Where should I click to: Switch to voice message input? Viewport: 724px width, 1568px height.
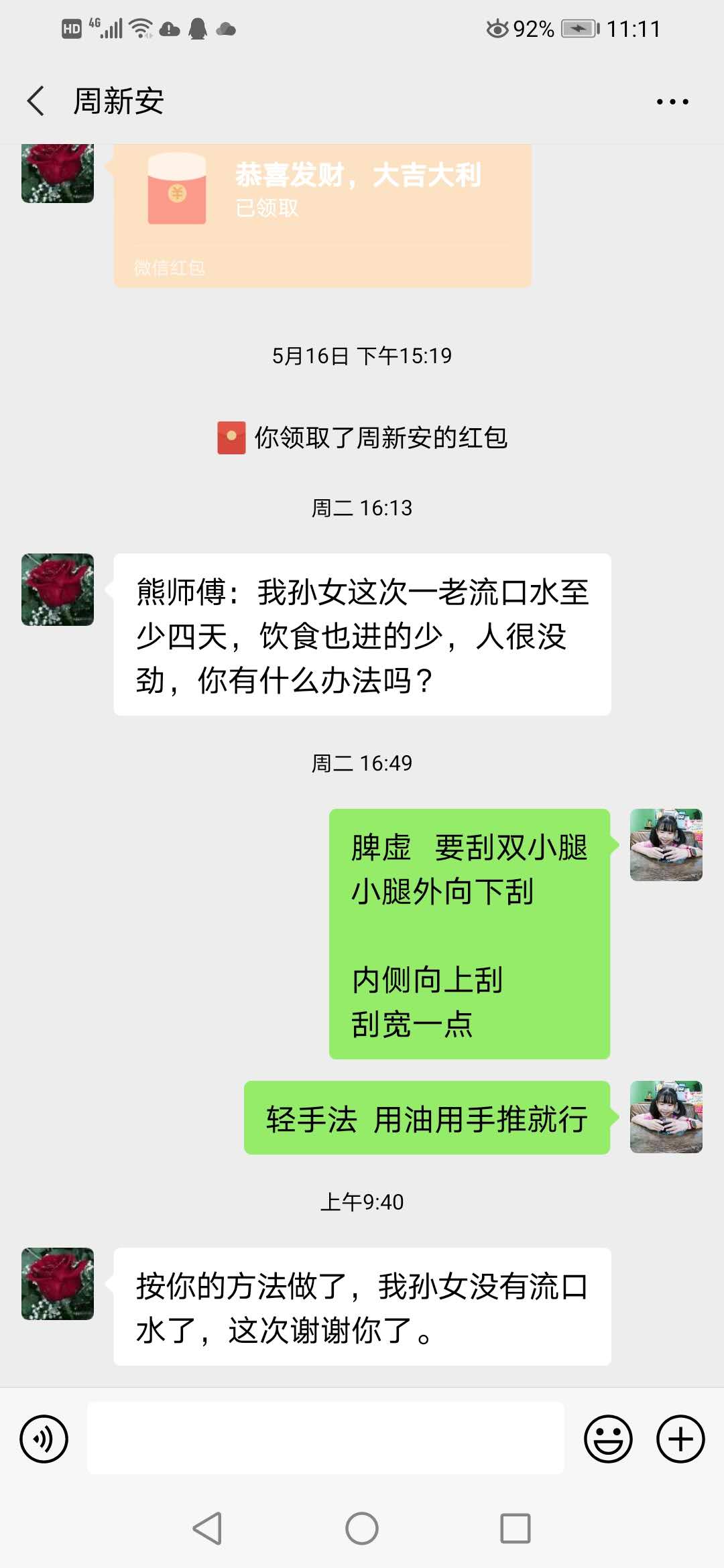(x=44, y=1438)
